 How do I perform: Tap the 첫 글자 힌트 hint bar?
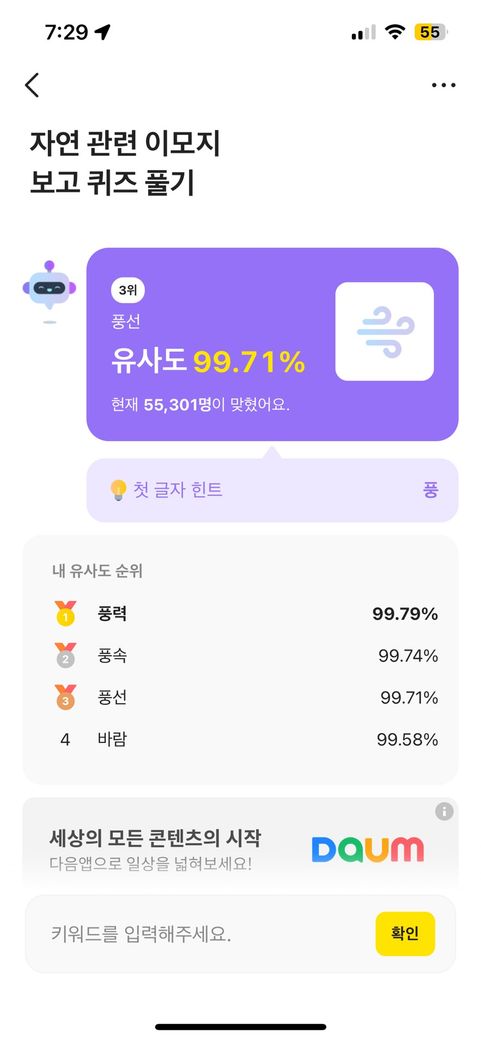tap(272, 490)
